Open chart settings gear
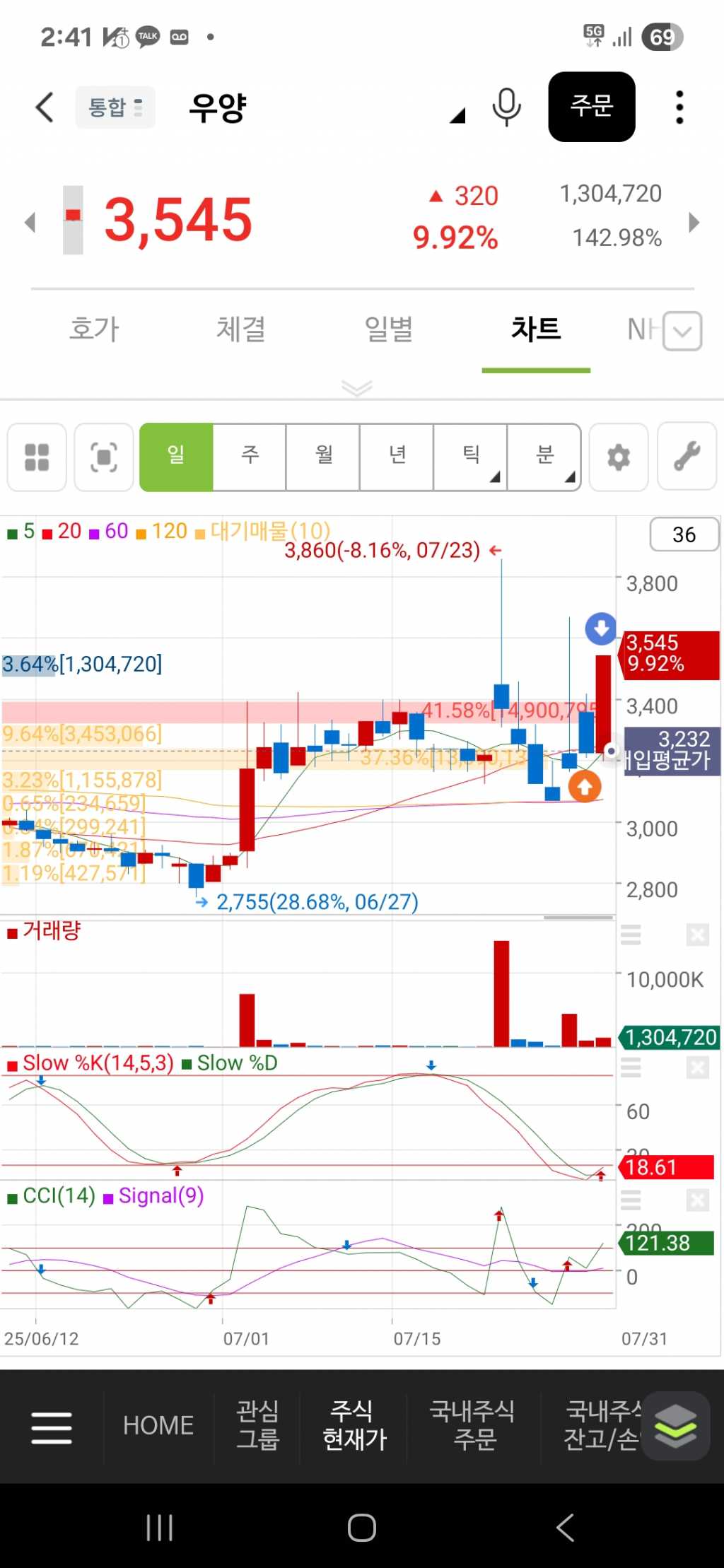The width and height of the screenshot is (724, 1568). pos(619,457)
